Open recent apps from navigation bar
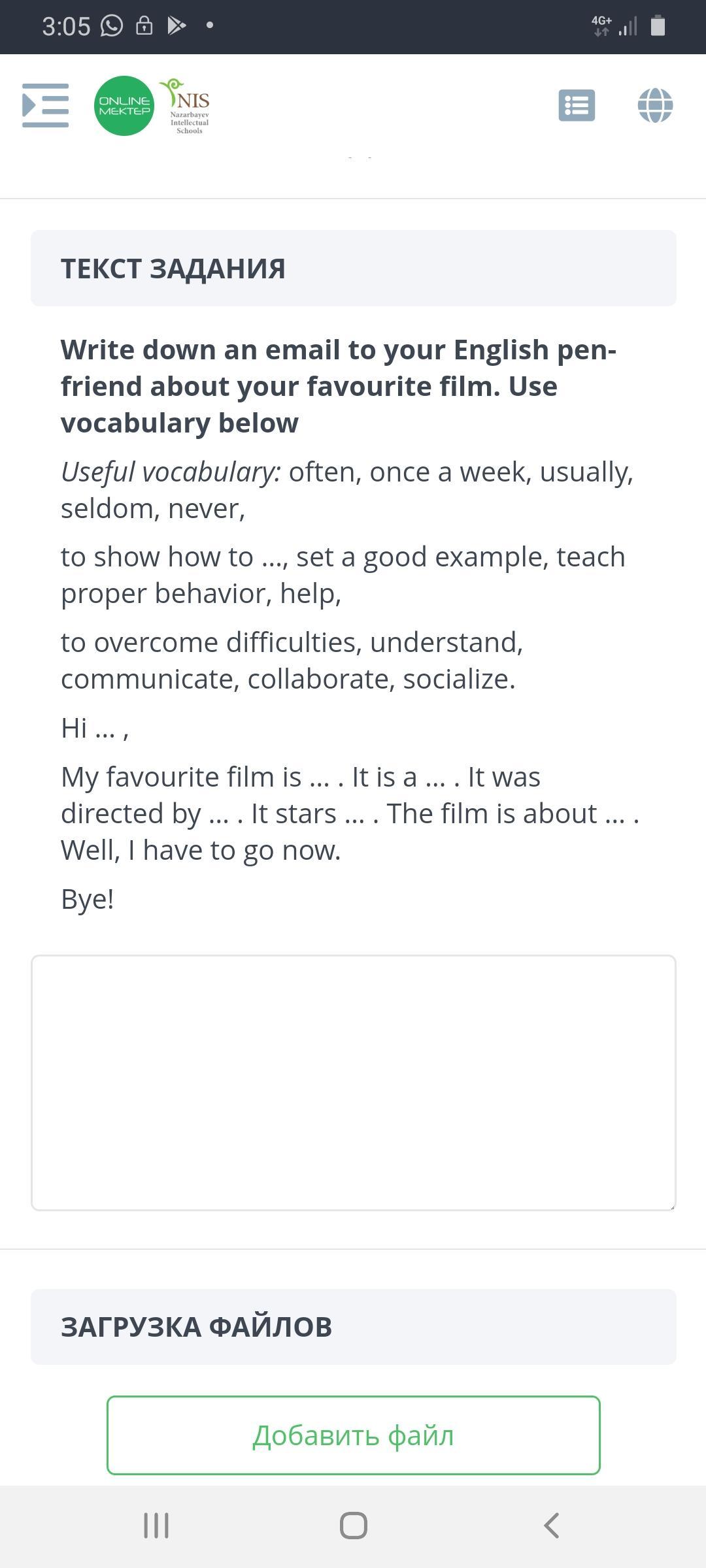The image size is (706, 1568). (156, 1526)
